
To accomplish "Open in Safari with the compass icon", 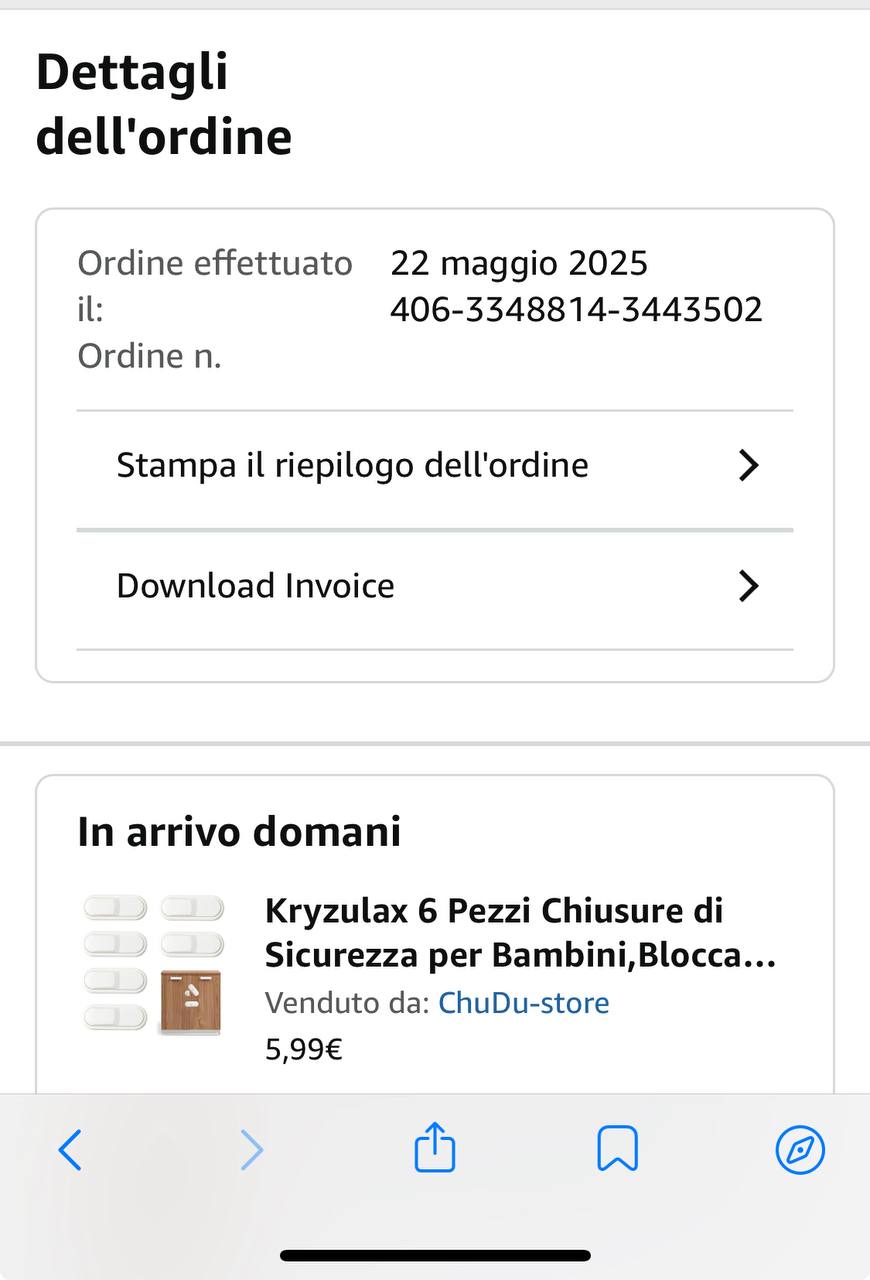I will (x=800, y=1149).
